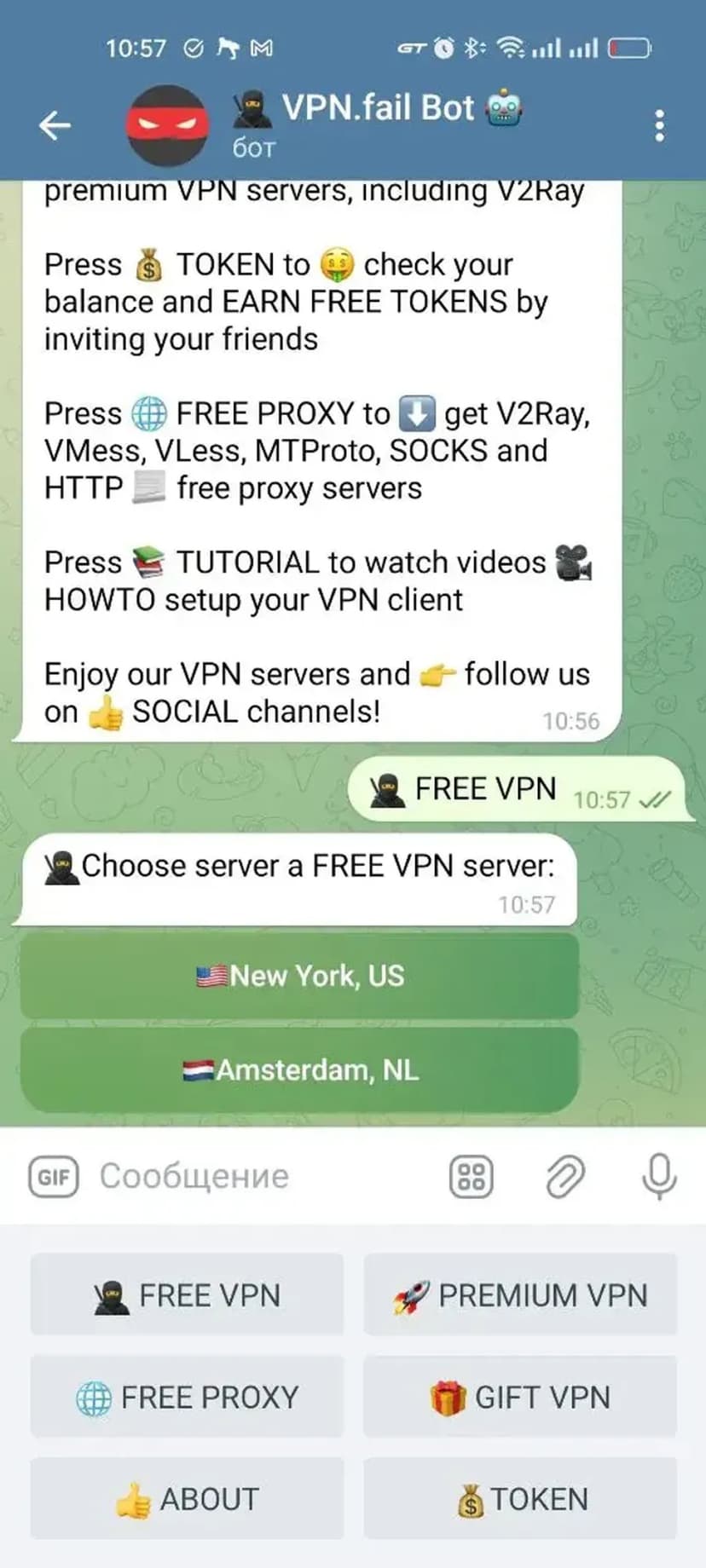The width and height of the screenshot is (706, 1568).
Task: Open the chat overflow menu
Action: [659, 126]
